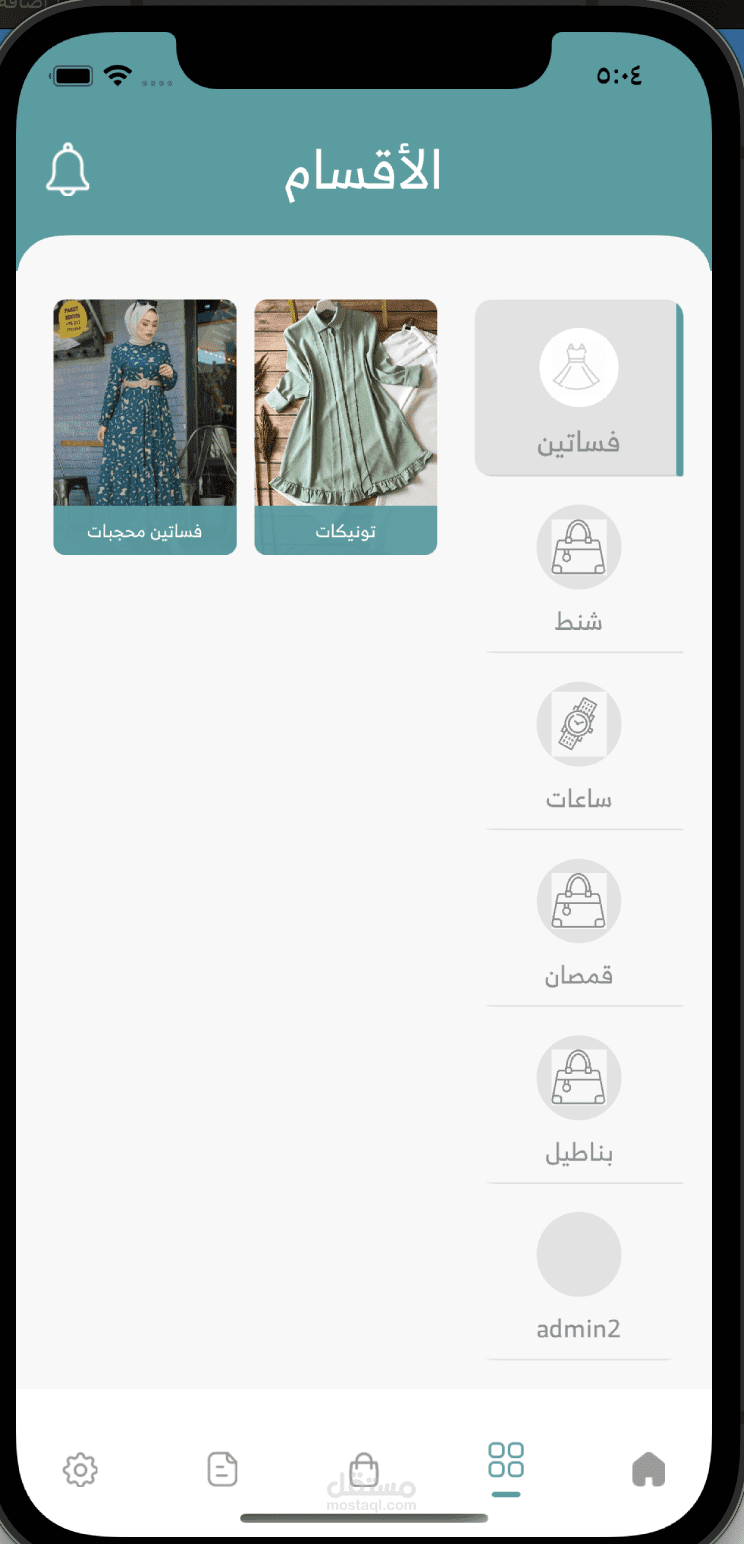Open the settings gear tab
Viewport: 744px width, 1544px height.
80,1469
